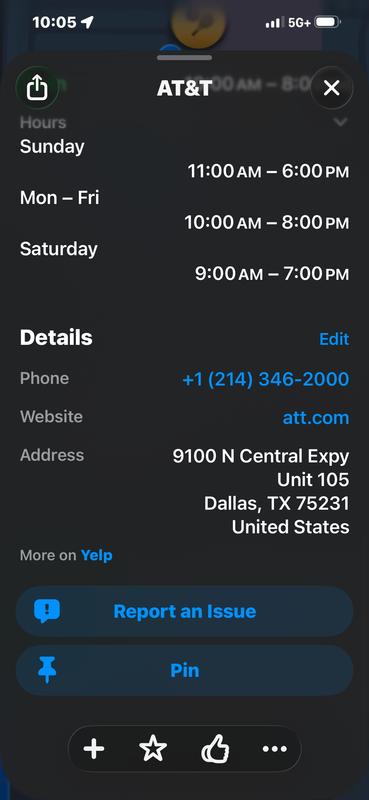Edit the place details
369x800 pixels.
click(334, 339)
